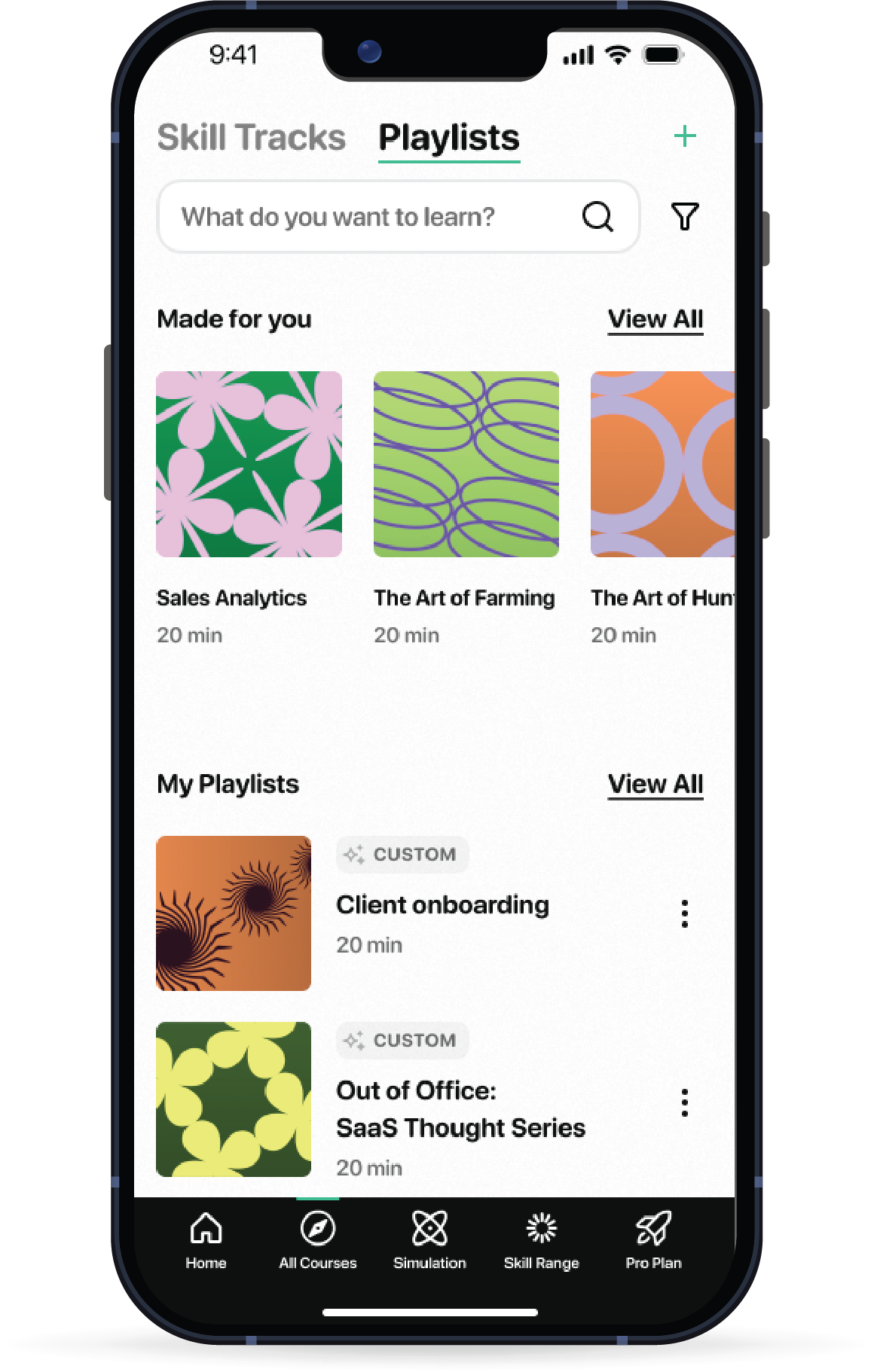Open Out of Office: SaaS Thought Series
This screenshot has width=874, height=1372.
coord(460,1109)
